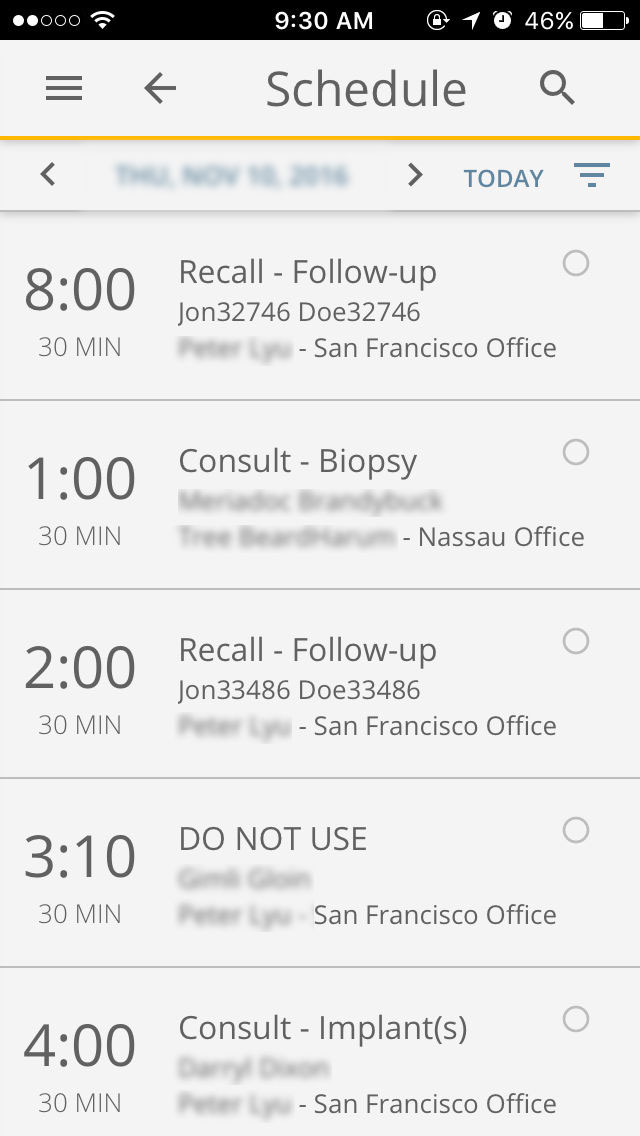Open the schedule filter icon
Viewport: 640px width, 1136px height.
click(x=592, y=175)
